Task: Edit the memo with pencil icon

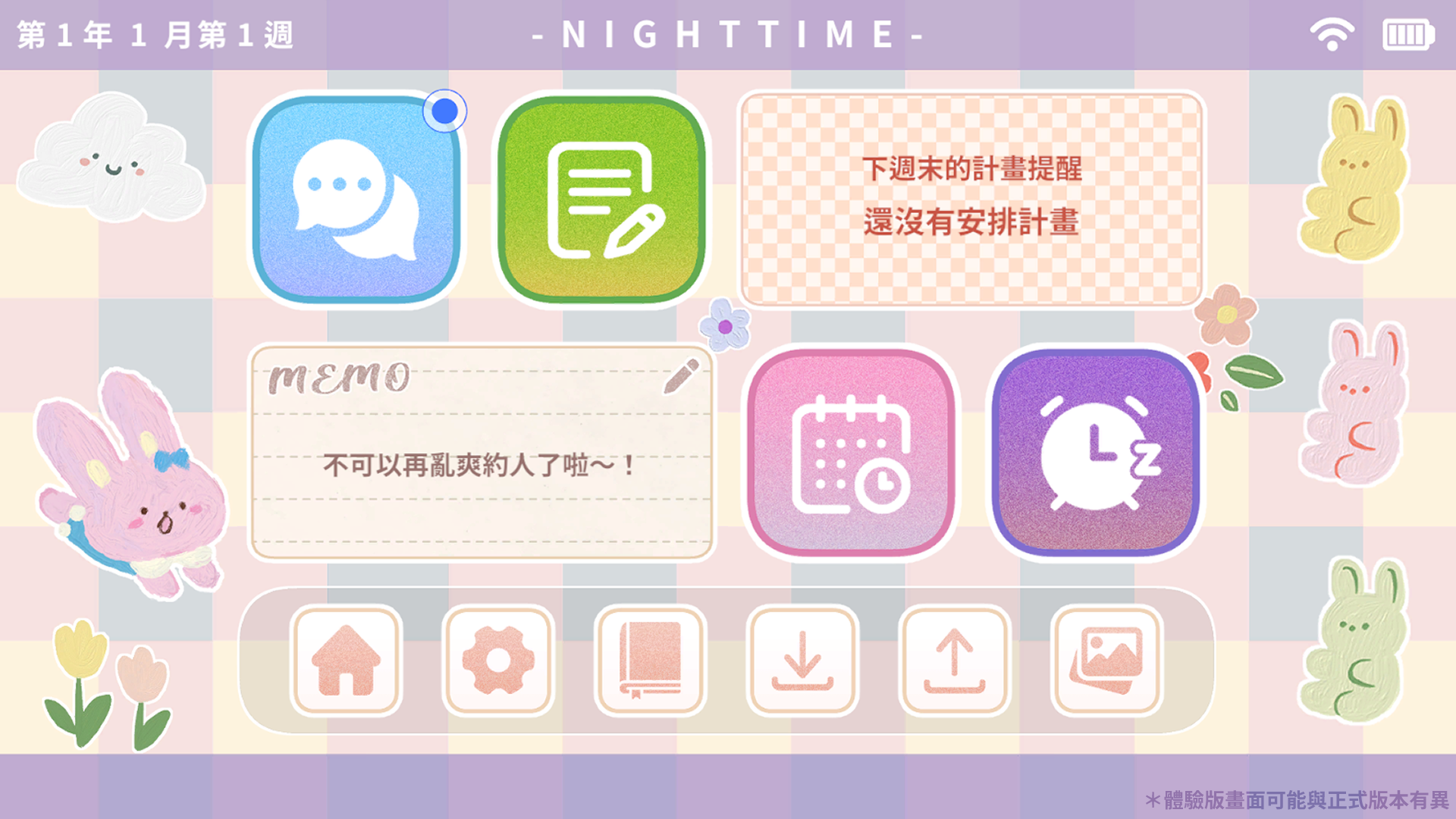Action: [x=680, y=376]
